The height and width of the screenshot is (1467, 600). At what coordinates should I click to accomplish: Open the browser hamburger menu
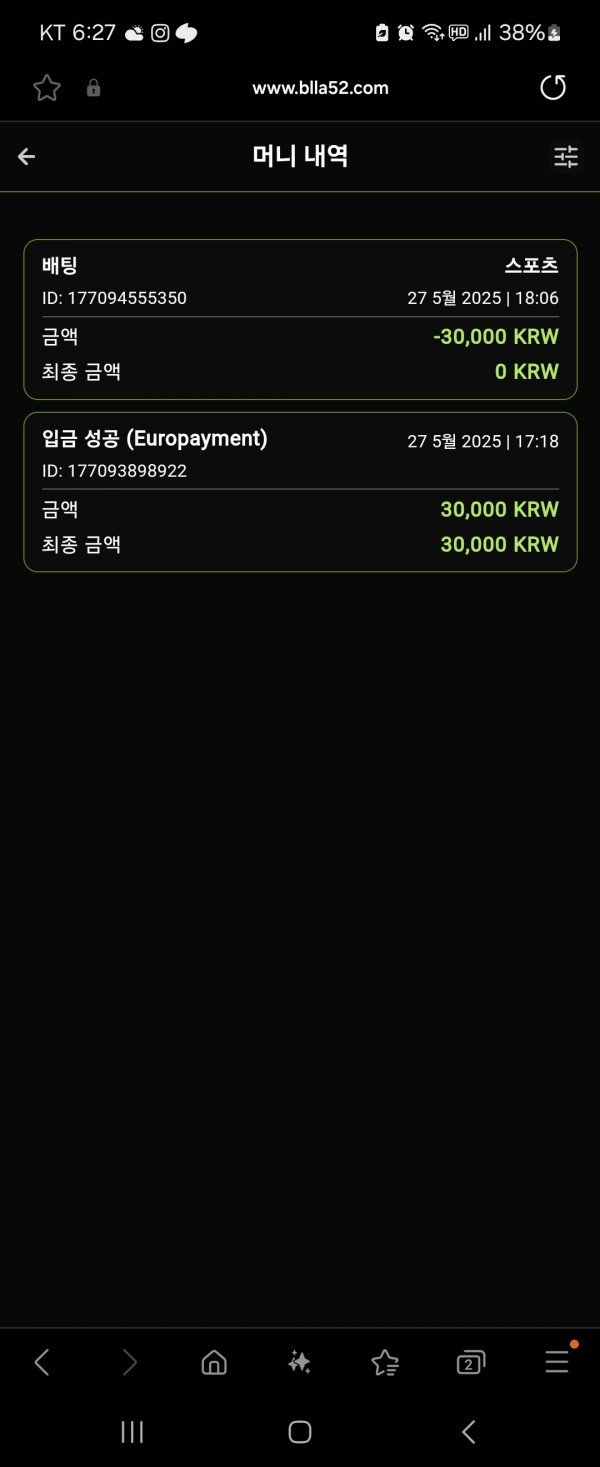pyautogui.click(x=557, y=1362)
